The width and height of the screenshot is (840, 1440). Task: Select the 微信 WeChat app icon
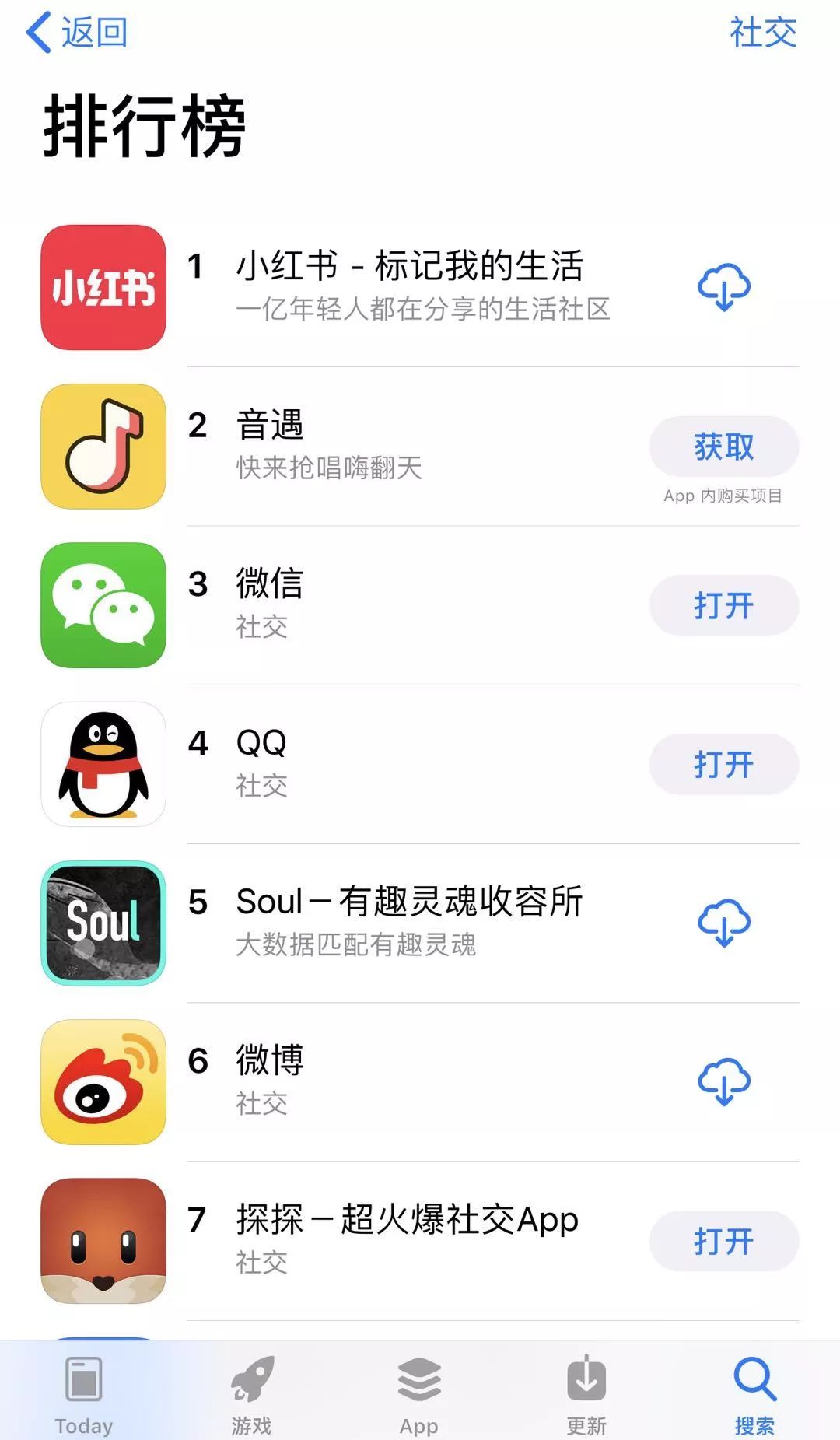(x=102, y=606)
